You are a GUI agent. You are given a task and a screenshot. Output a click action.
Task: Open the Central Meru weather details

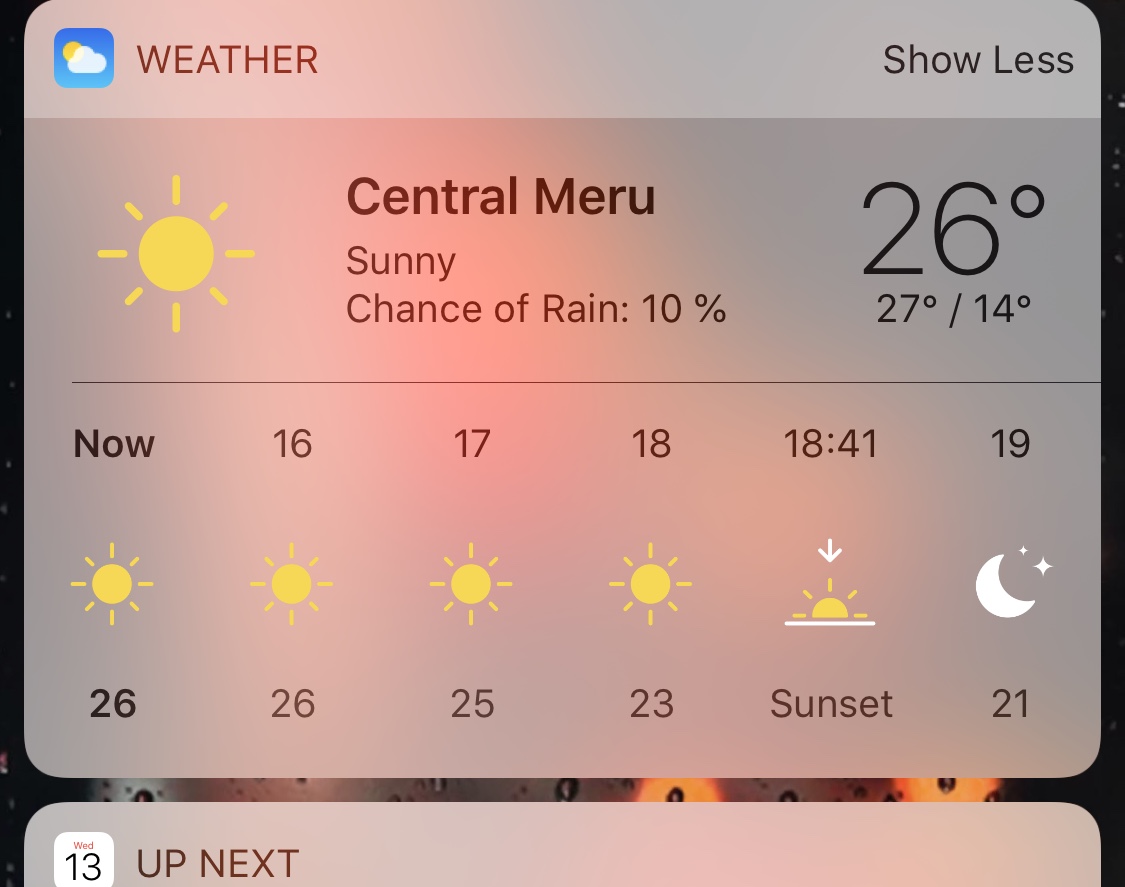500,197
